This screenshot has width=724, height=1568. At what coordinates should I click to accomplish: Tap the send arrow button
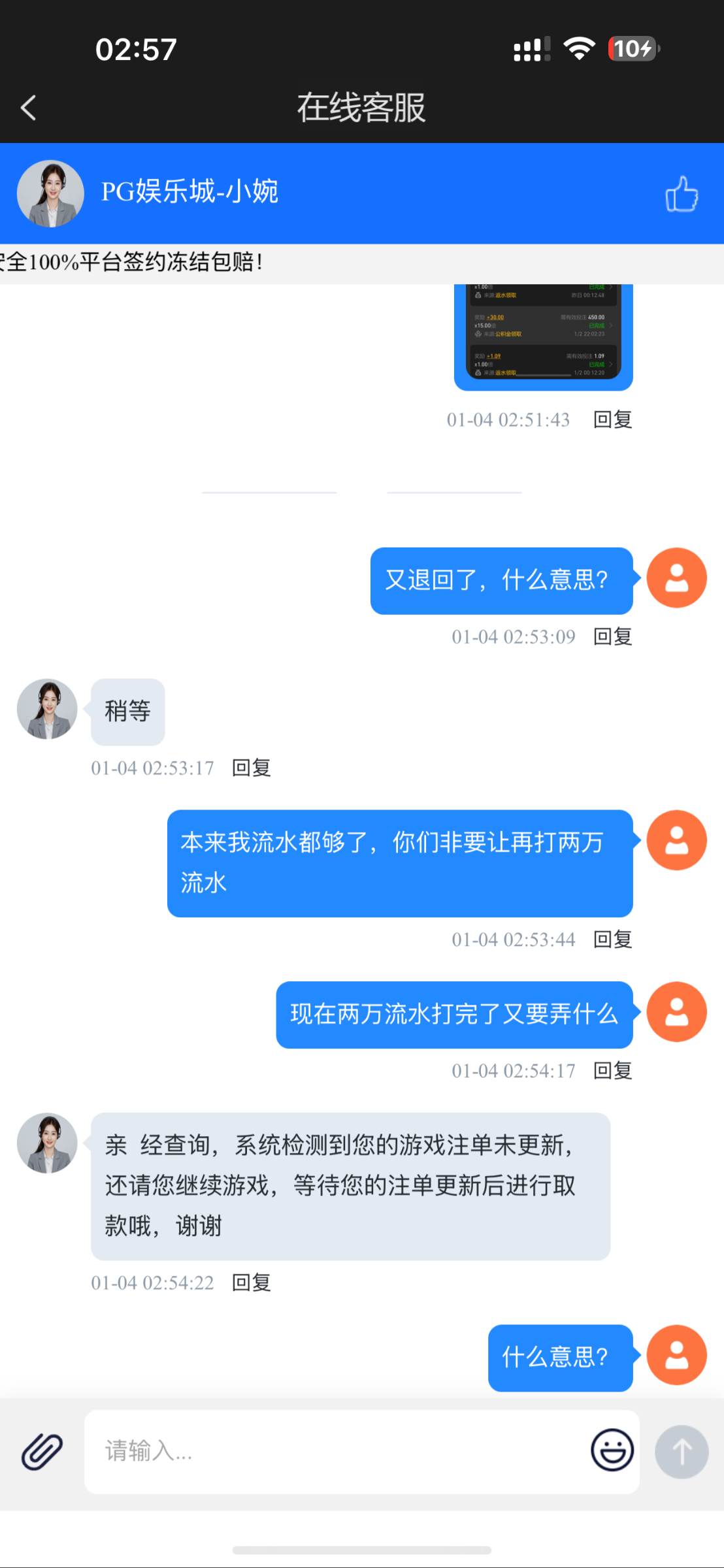click(682, 1452)
